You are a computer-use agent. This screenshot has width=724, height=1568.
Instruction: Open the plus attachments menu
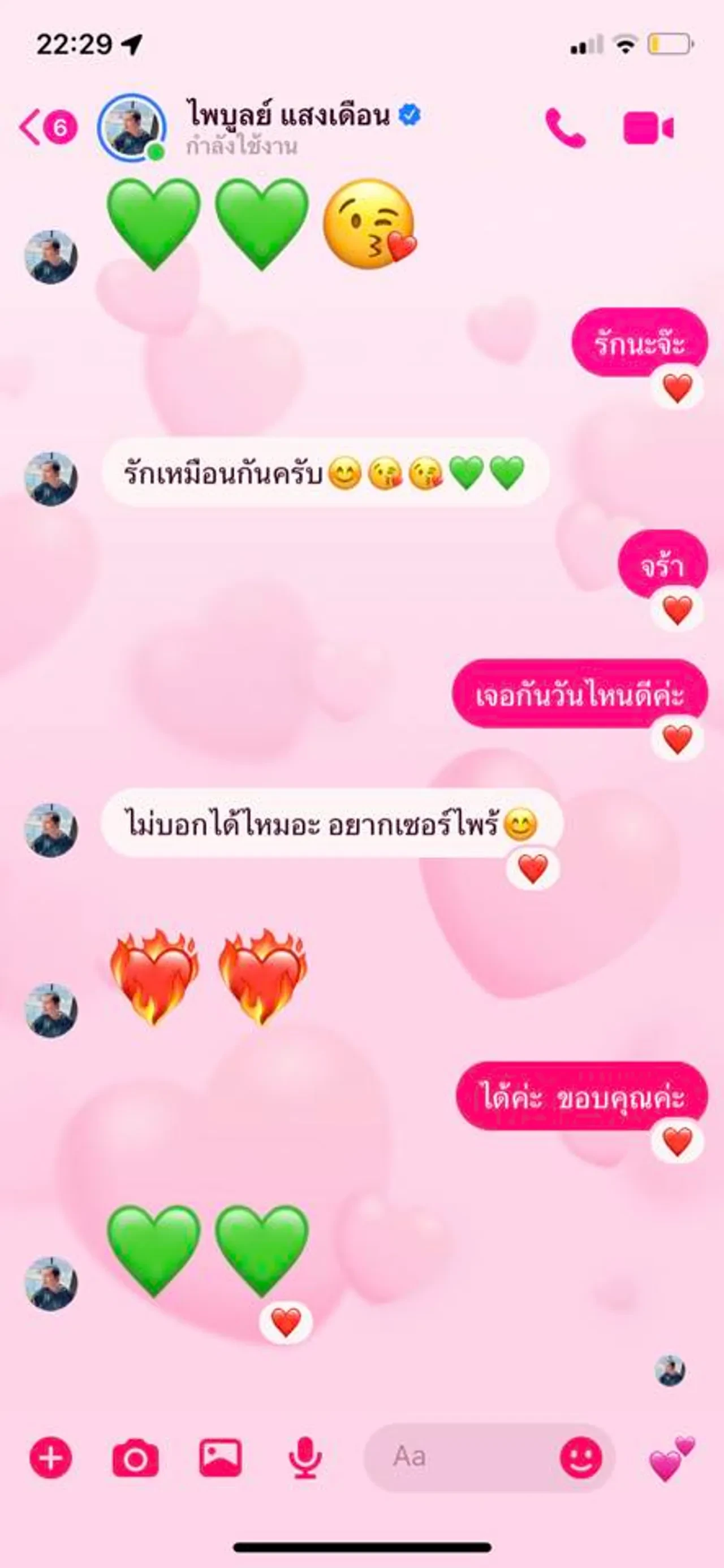click(x=50, y=1458)
